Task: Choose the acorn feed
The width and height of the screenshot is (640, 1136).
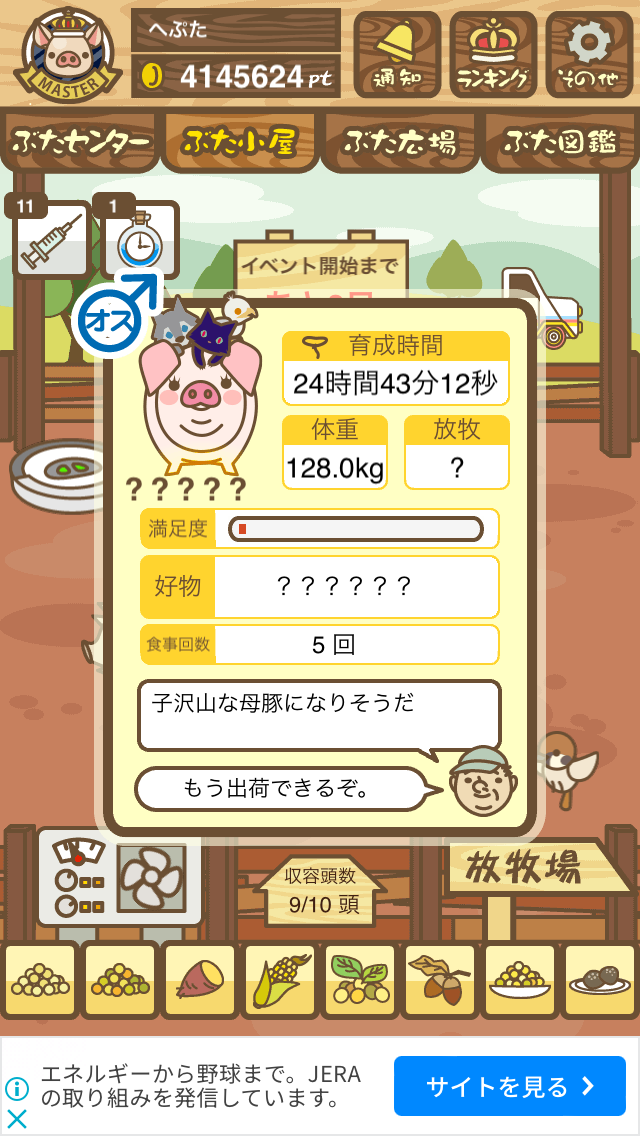Action: click(x=439, y=980)
